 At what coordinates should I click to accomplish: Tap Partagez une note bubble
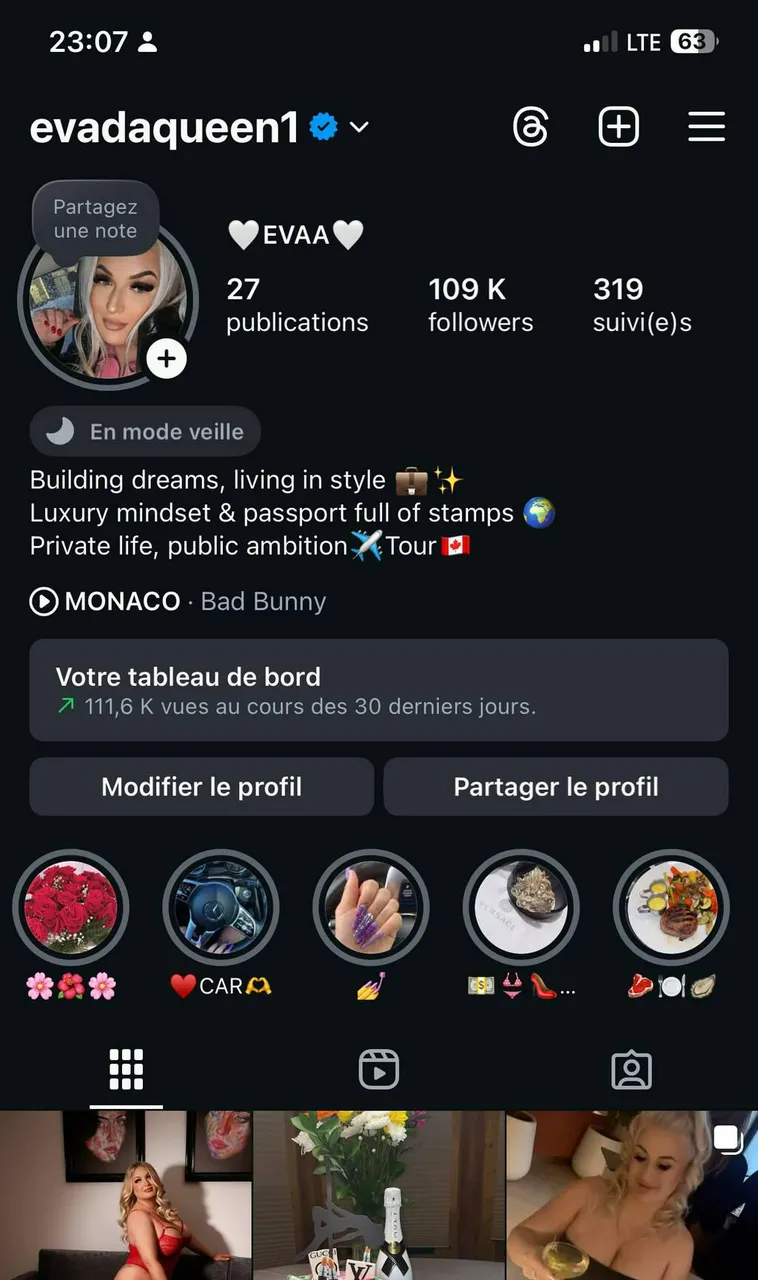[x=95, y=218]
